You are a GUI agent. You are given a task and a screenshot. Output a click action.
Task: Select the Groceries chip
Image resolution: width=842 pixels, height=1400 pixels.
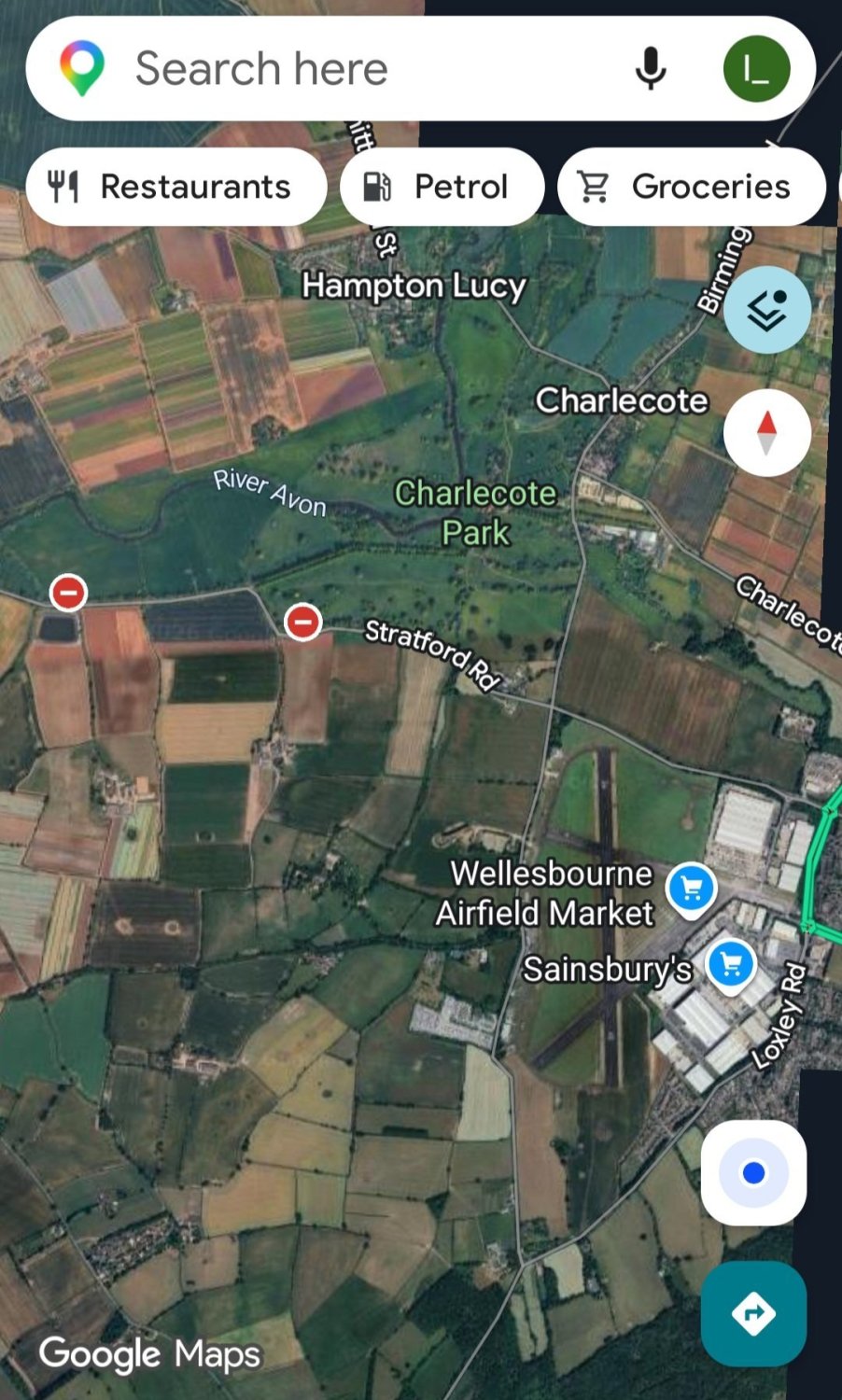click(x=691, y=187)
